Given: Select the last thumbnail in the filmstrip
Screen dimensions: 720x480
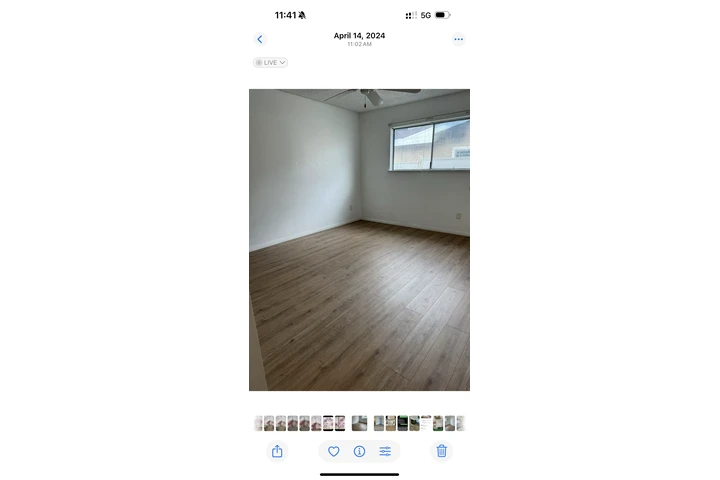Looking at the screenshot, I should click(x=460, y=423).
